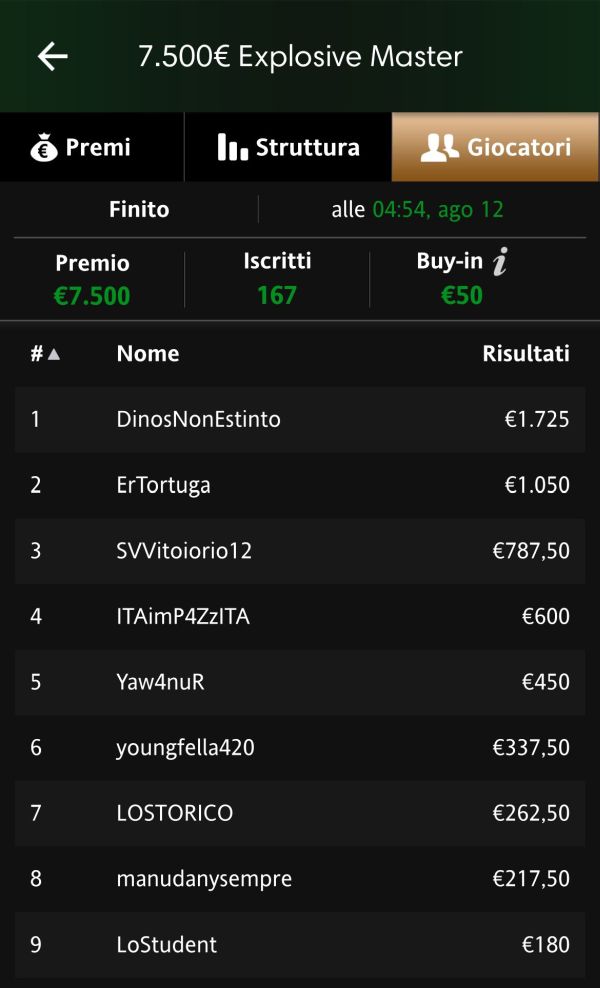Go back with the arrow icon
600x988 pixels.
click(53, 57)
